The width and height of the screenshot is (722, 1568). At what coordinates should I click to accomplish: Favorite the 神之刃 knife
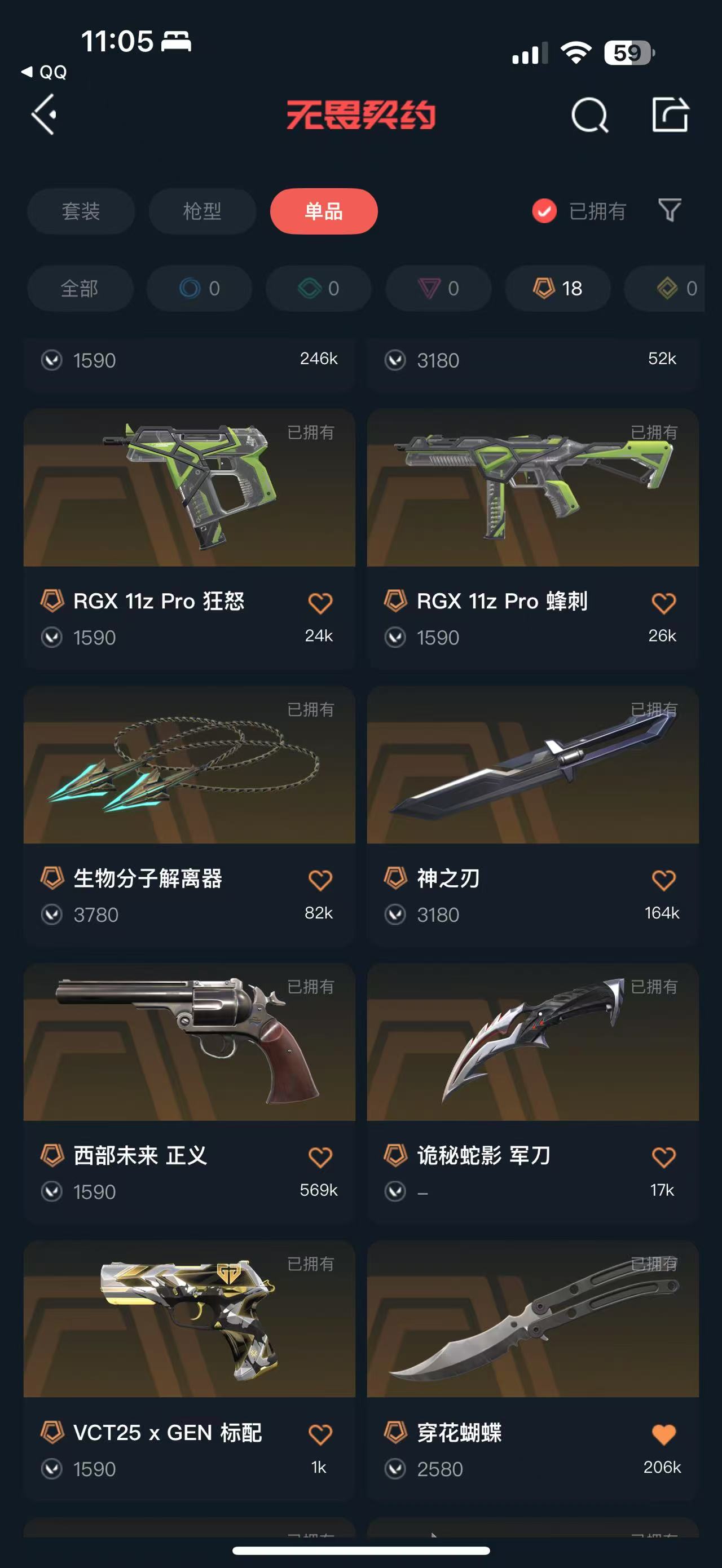click(663, 880)
